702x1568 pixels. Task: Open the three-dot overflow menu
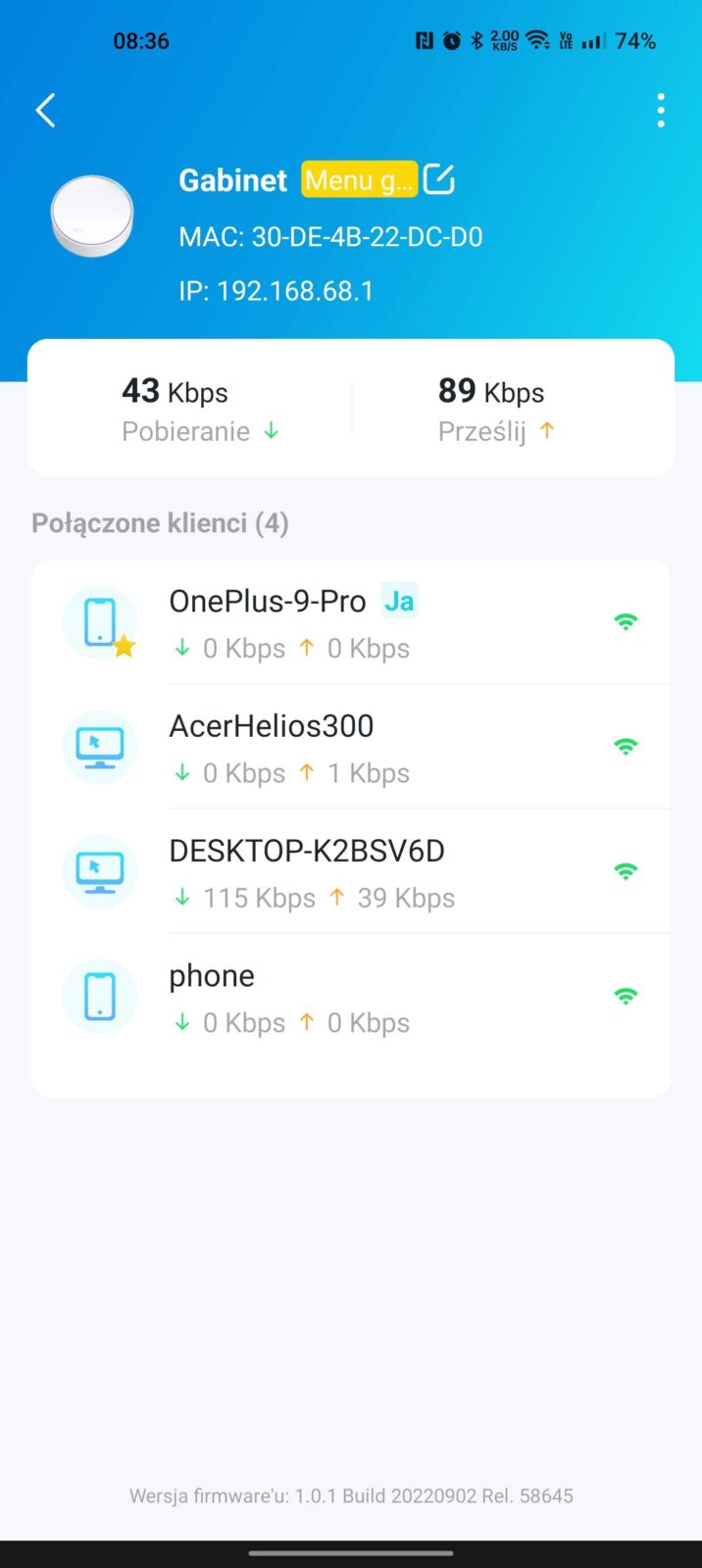click(661, 111)
